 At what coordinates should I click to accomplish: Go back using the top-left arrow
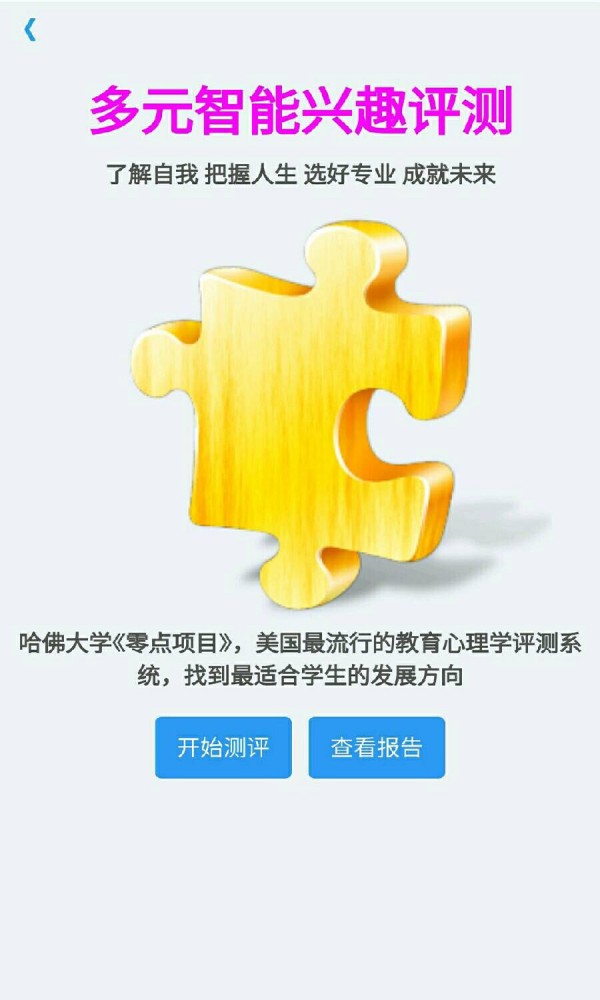pos(30,30)
